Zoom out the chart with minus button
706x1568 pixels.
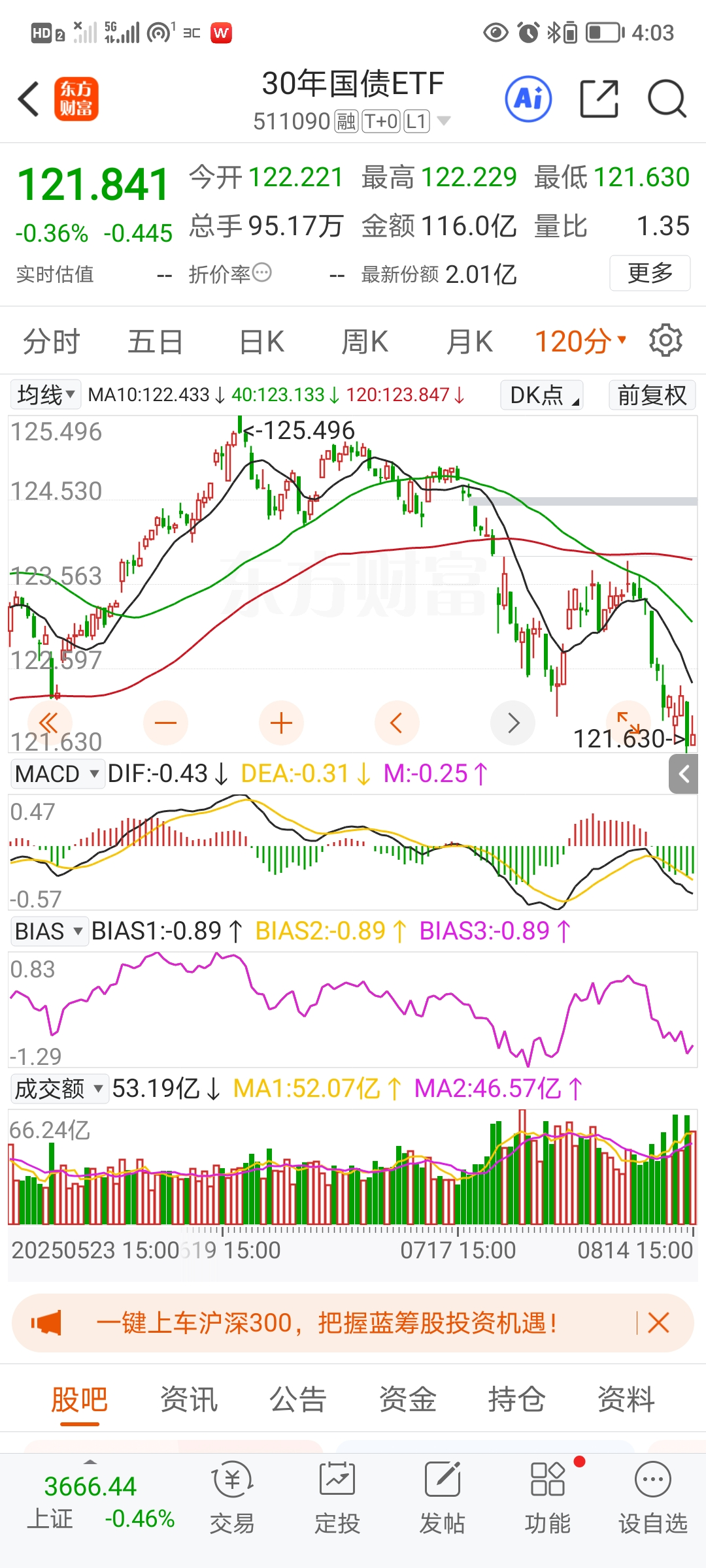(165, 723)
